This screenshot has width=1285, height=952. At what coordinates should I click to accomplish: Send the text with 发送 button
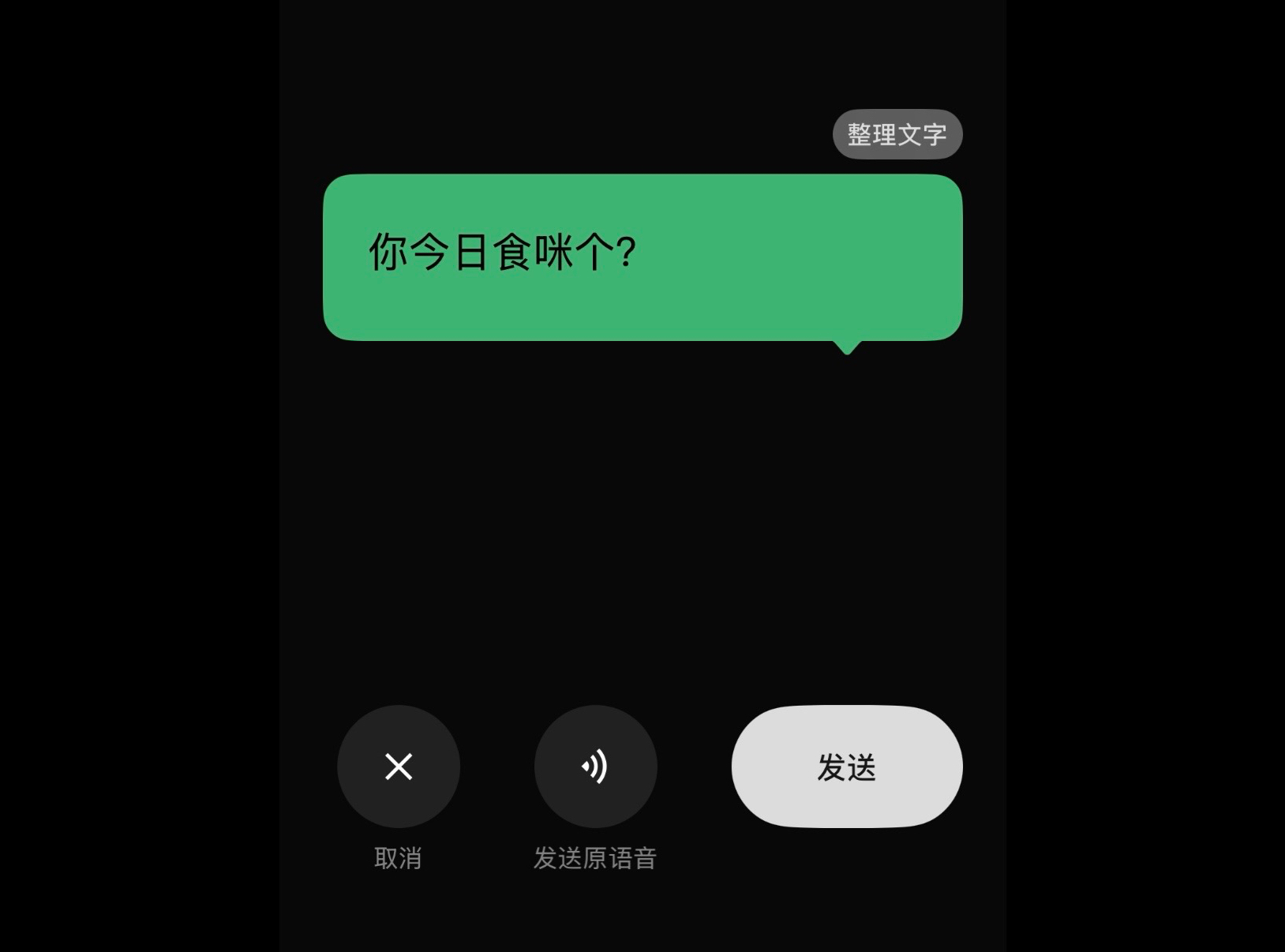846,766
